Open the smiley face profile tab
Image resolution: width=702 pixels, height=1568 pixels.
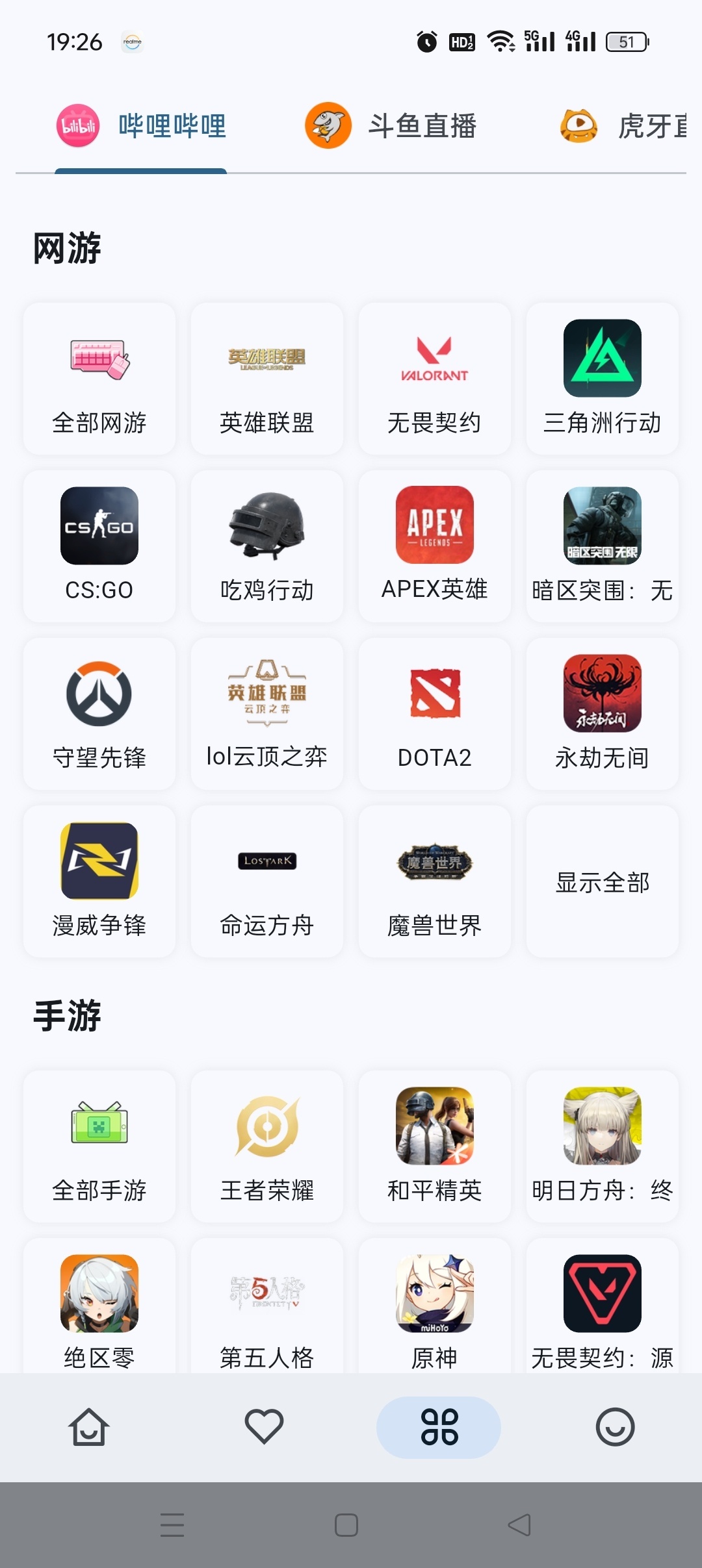click(x=615, y=1427)
